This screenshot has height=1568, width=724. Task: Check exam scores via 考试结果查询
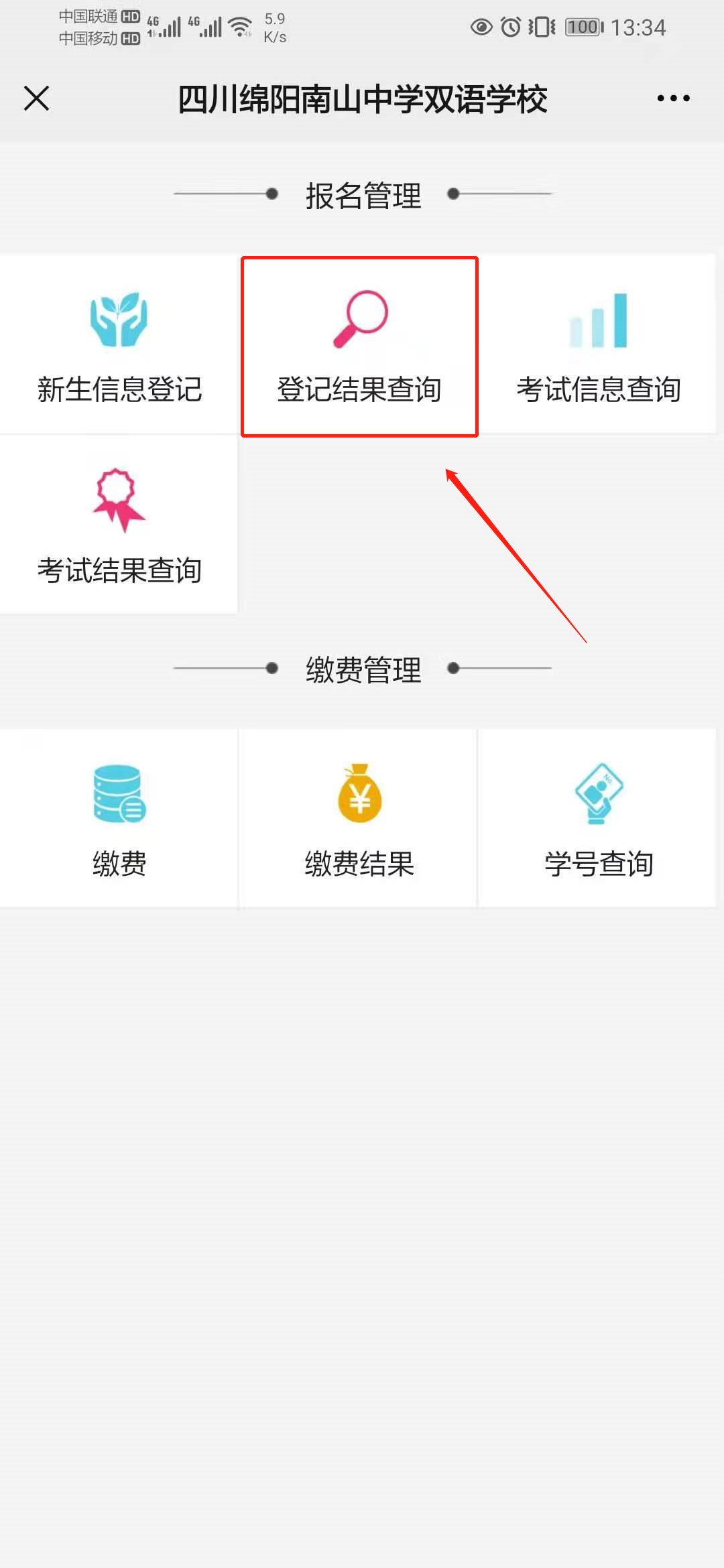119,525
